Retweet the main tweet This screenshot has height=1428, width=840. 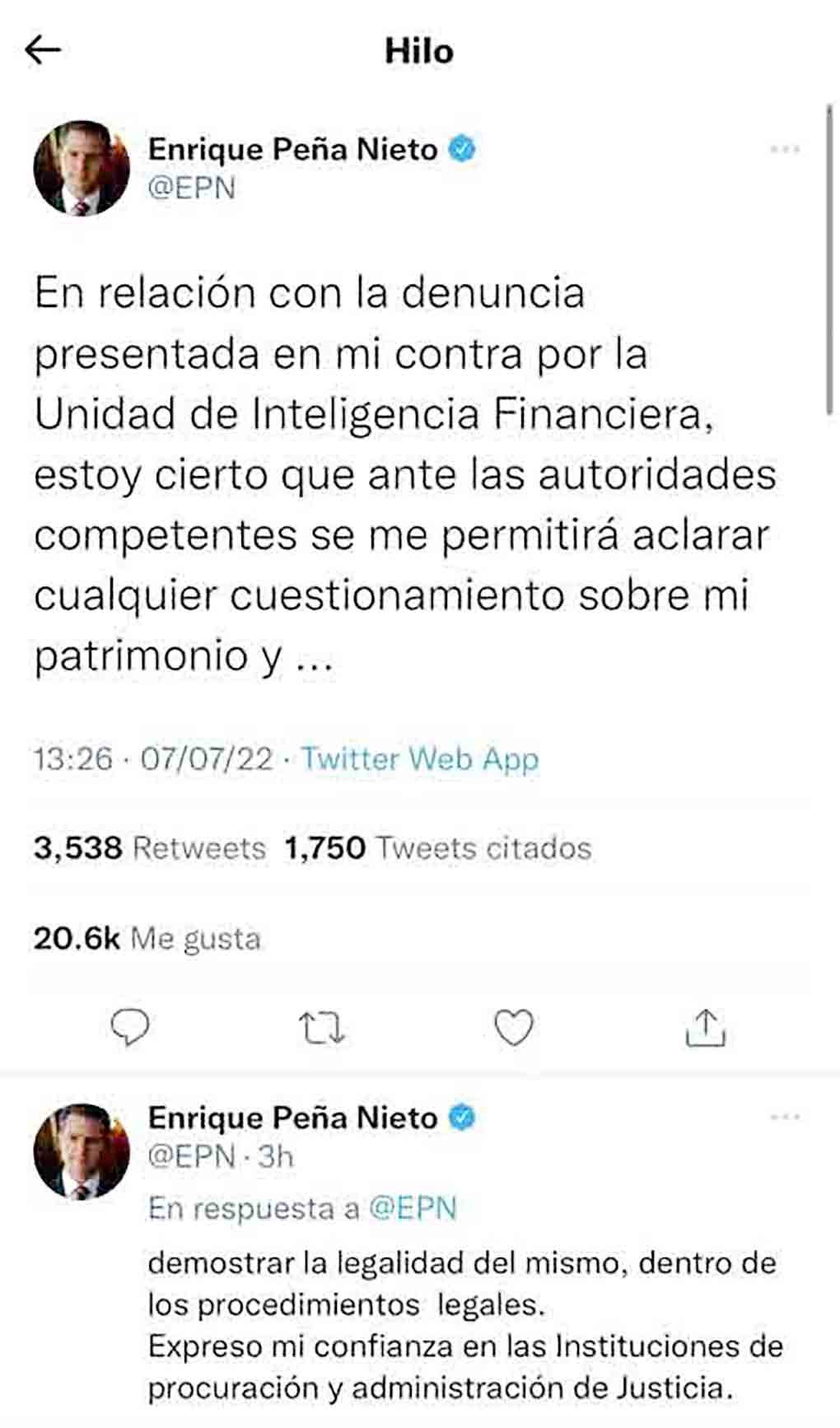(x=321, y=1028)
